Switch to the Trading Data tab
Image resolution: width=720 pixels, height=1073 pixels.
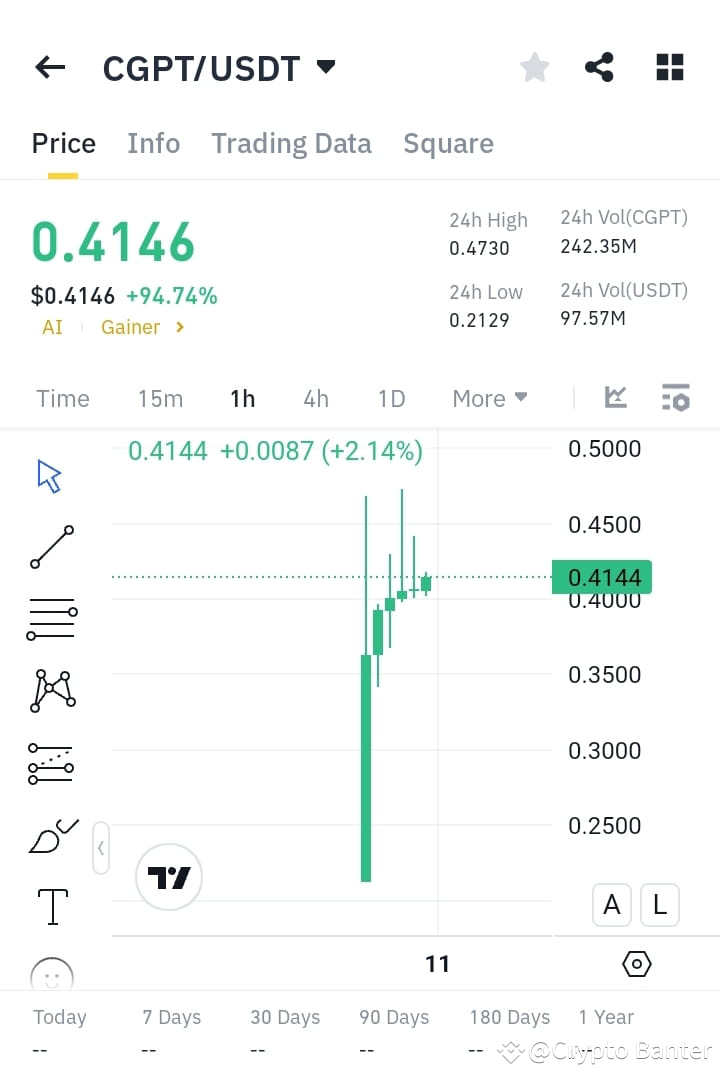[x=291, y=143]
